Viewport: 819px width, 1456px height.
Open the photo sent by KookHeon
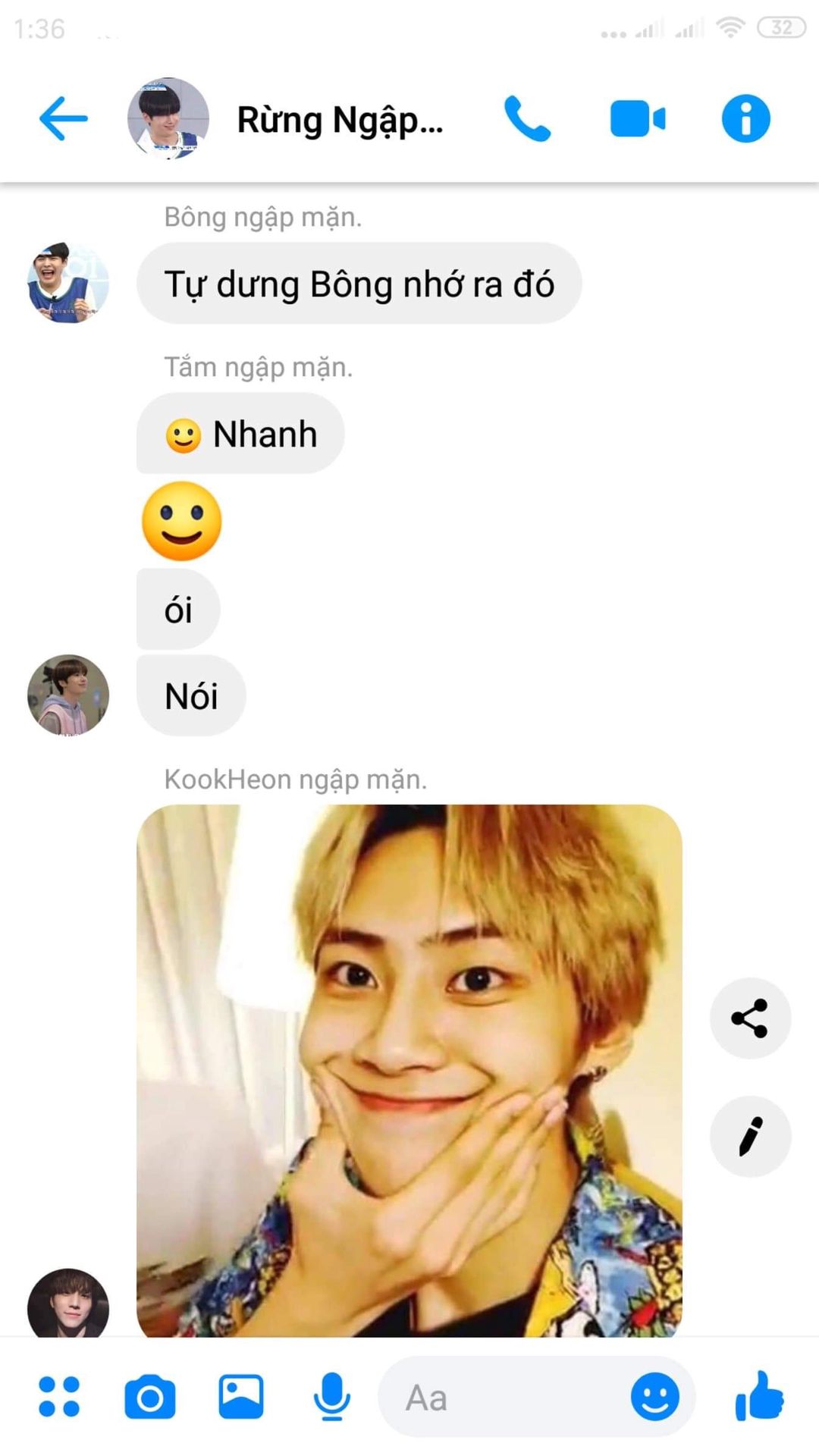(409, 1069)
